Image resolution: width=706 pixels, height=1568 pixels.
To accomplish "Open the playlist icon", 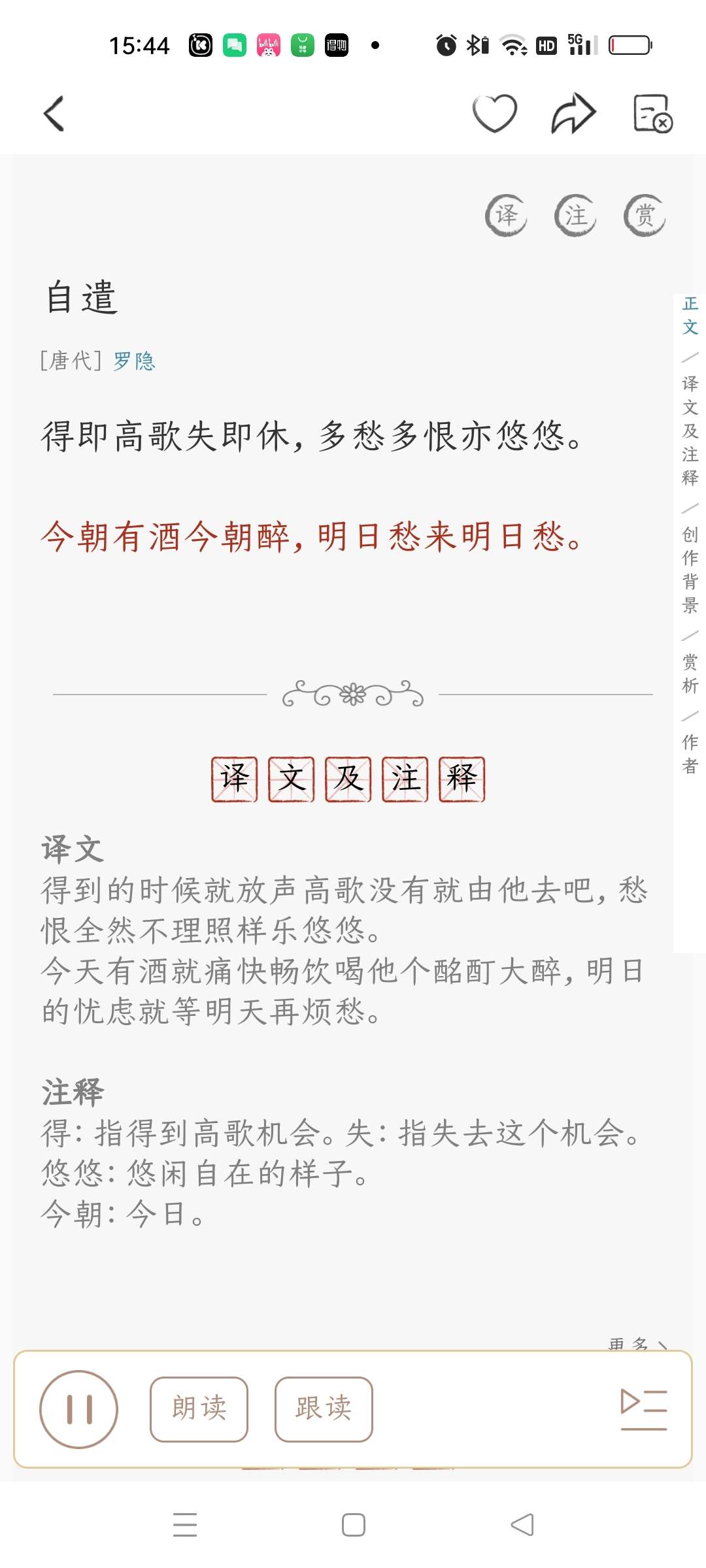I will [x=643, y=1409].
